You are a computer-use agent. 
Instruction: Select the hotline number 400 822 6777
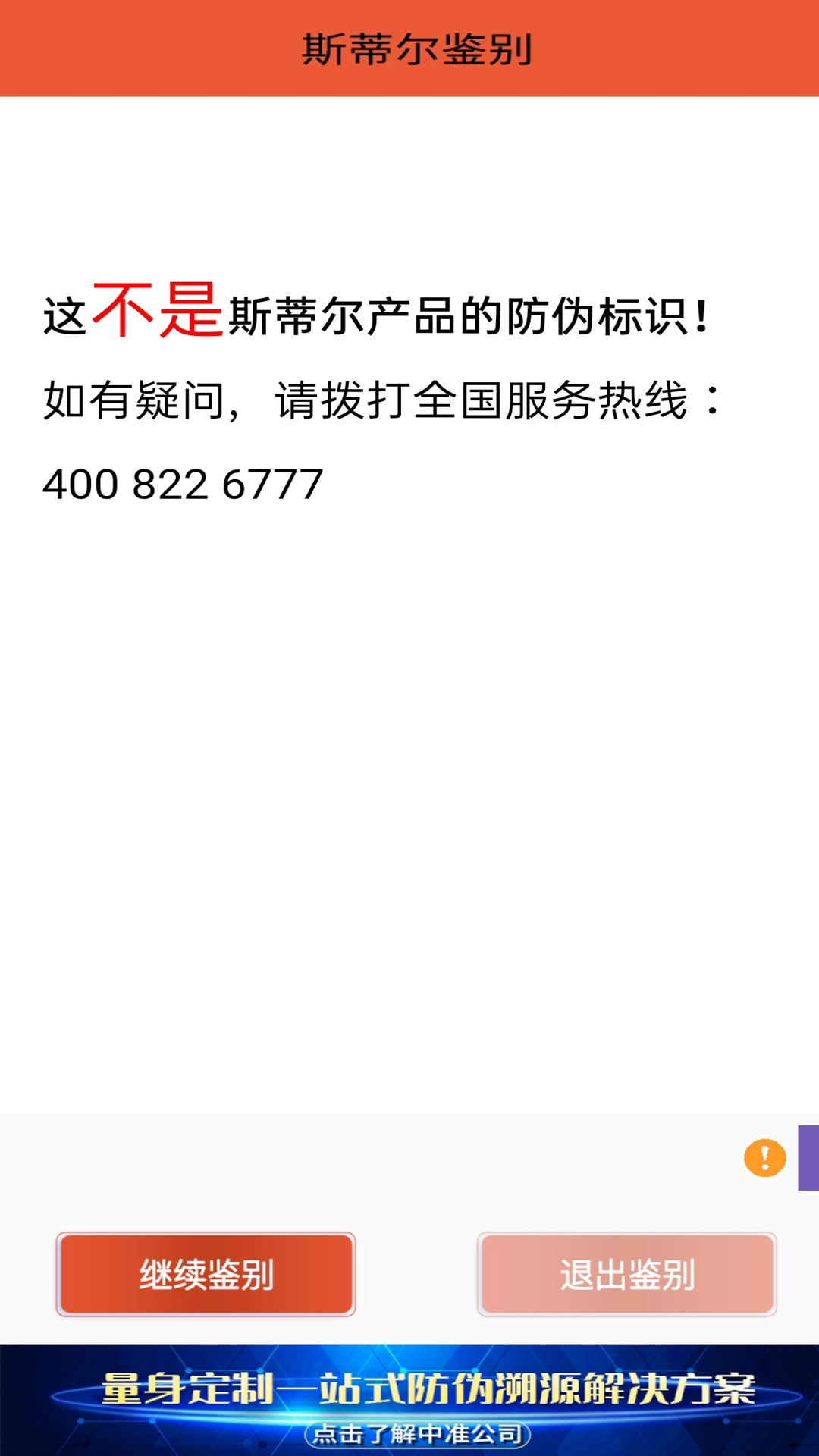tap(184, 484)
